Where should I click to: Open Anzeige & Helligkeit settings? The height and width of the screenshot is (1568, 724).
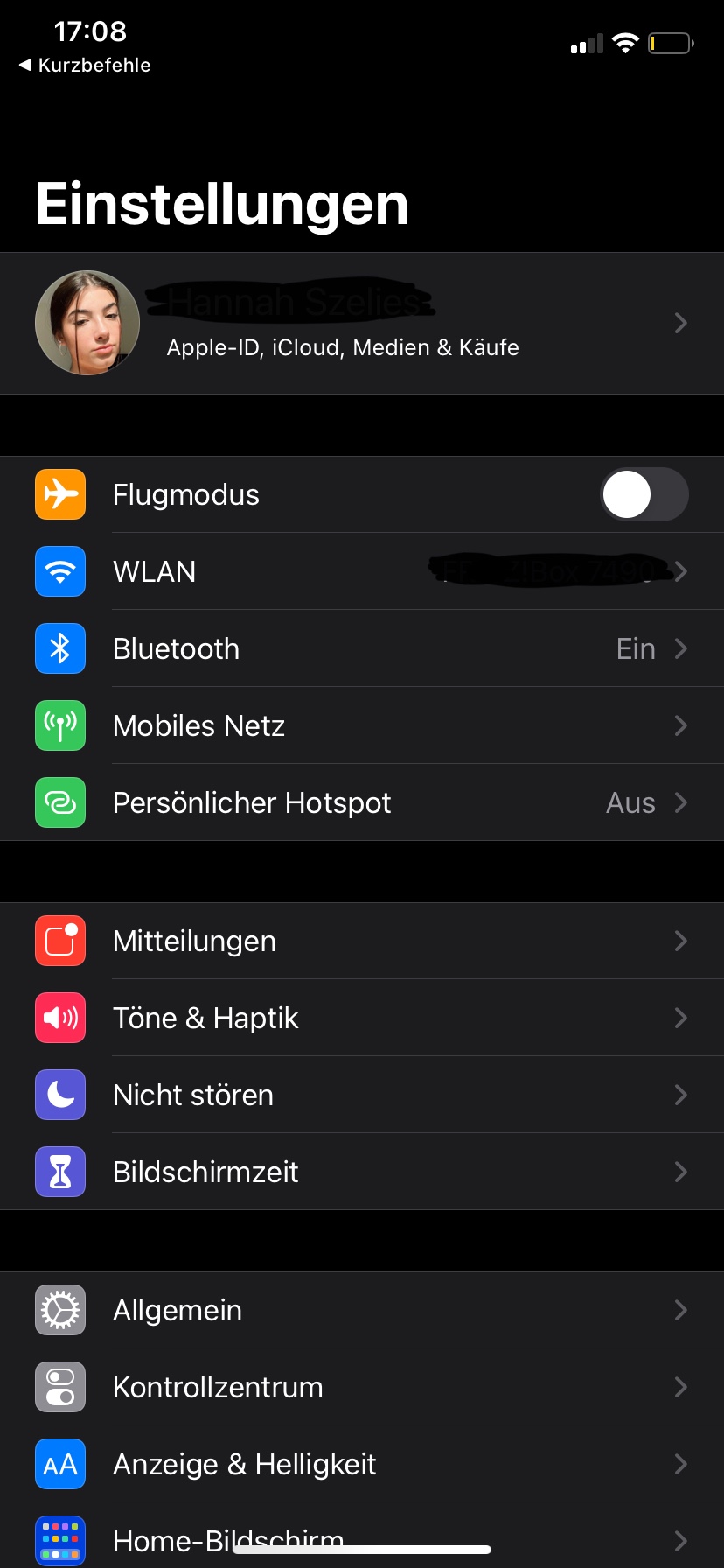(362, 1464)
